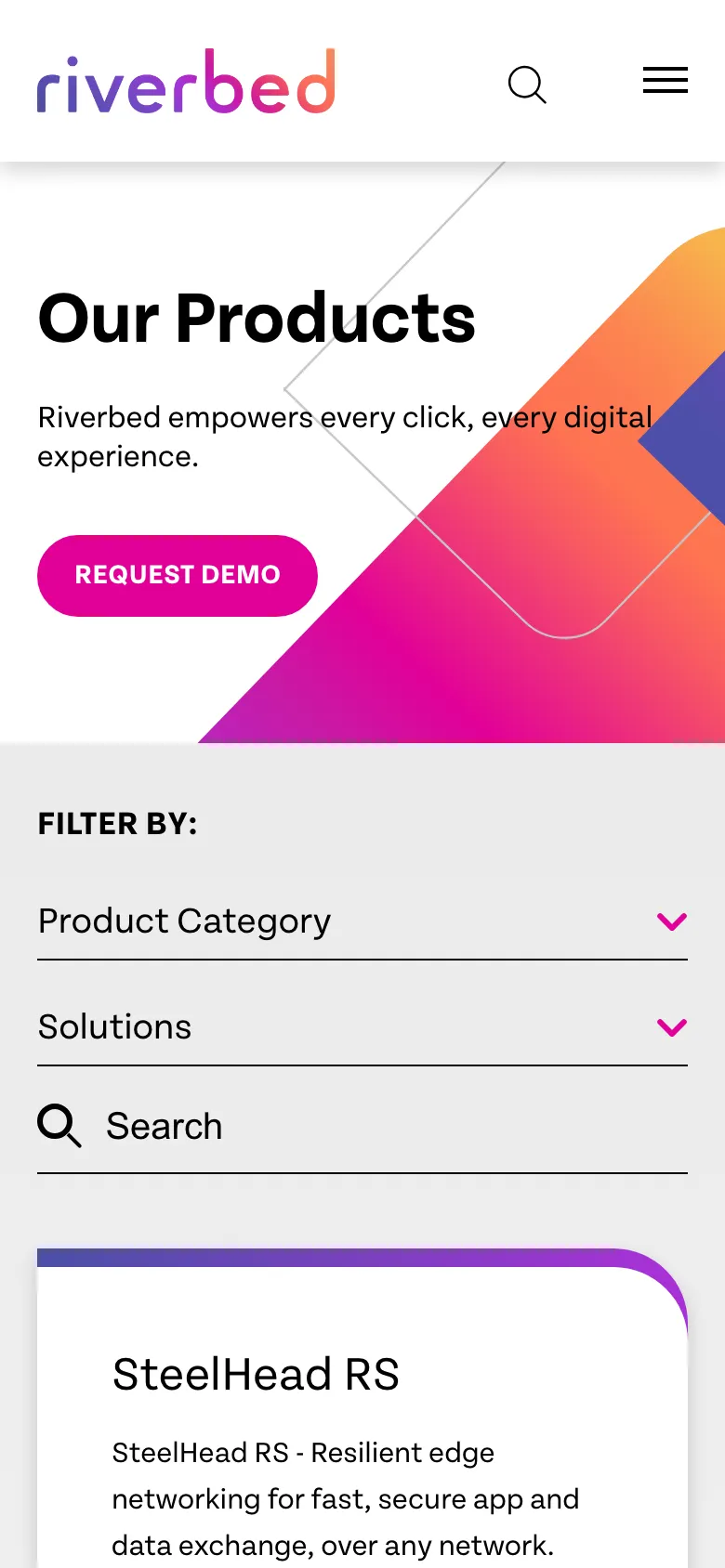This screenshot has width=725, height=1568.
Task: Click the SteelHead RS description text
Action: click(344, 1498)
